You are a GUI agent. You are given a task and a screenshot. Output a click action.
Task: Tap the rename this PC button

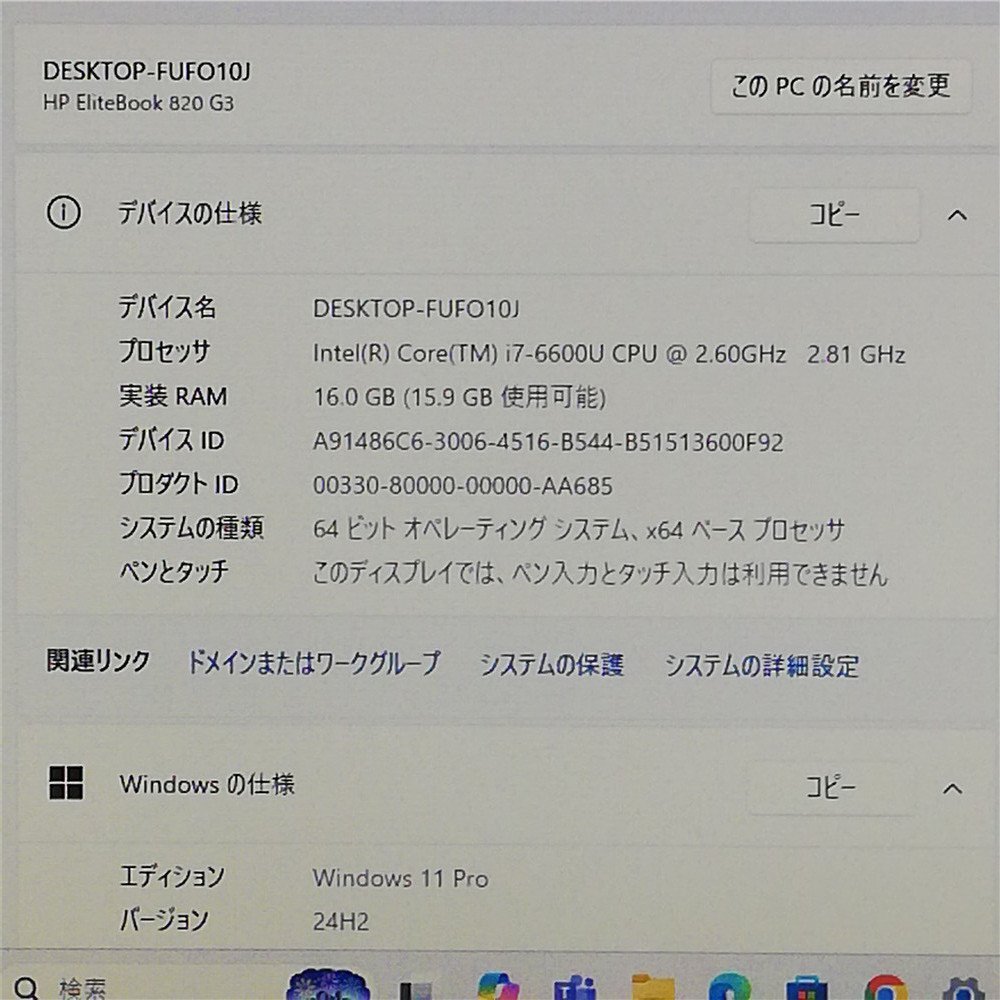840,87
